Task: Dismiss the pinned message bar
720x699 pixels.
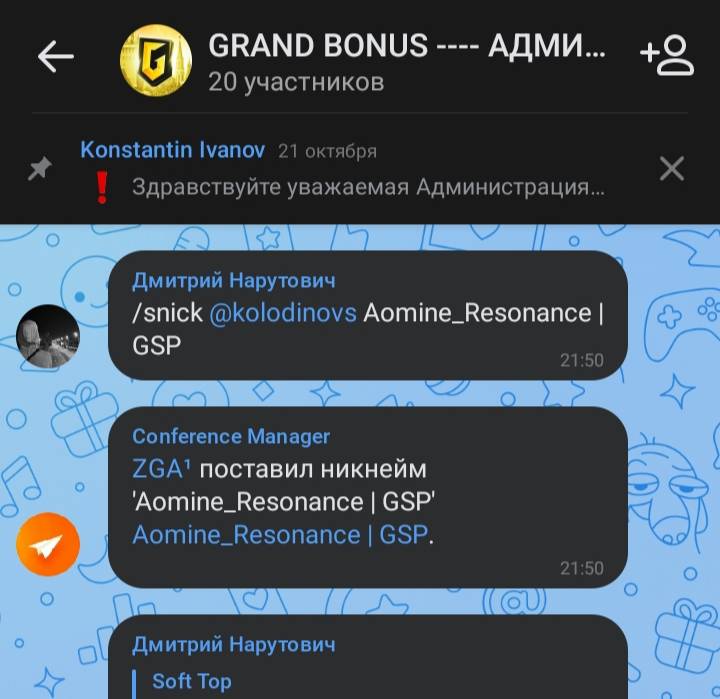Action: tap(672, 169)
